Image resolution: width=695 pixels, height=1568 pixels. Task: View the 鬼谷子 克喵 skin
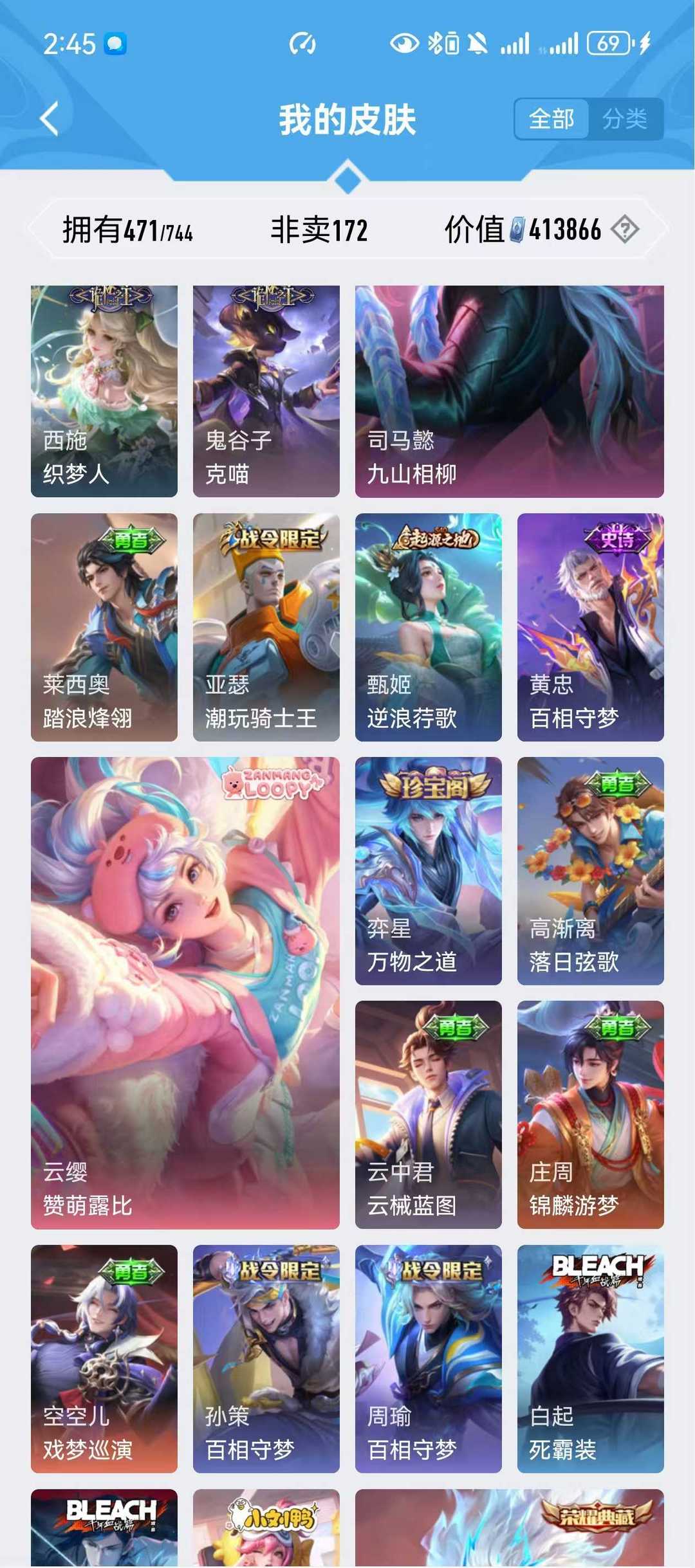(266, 391)
